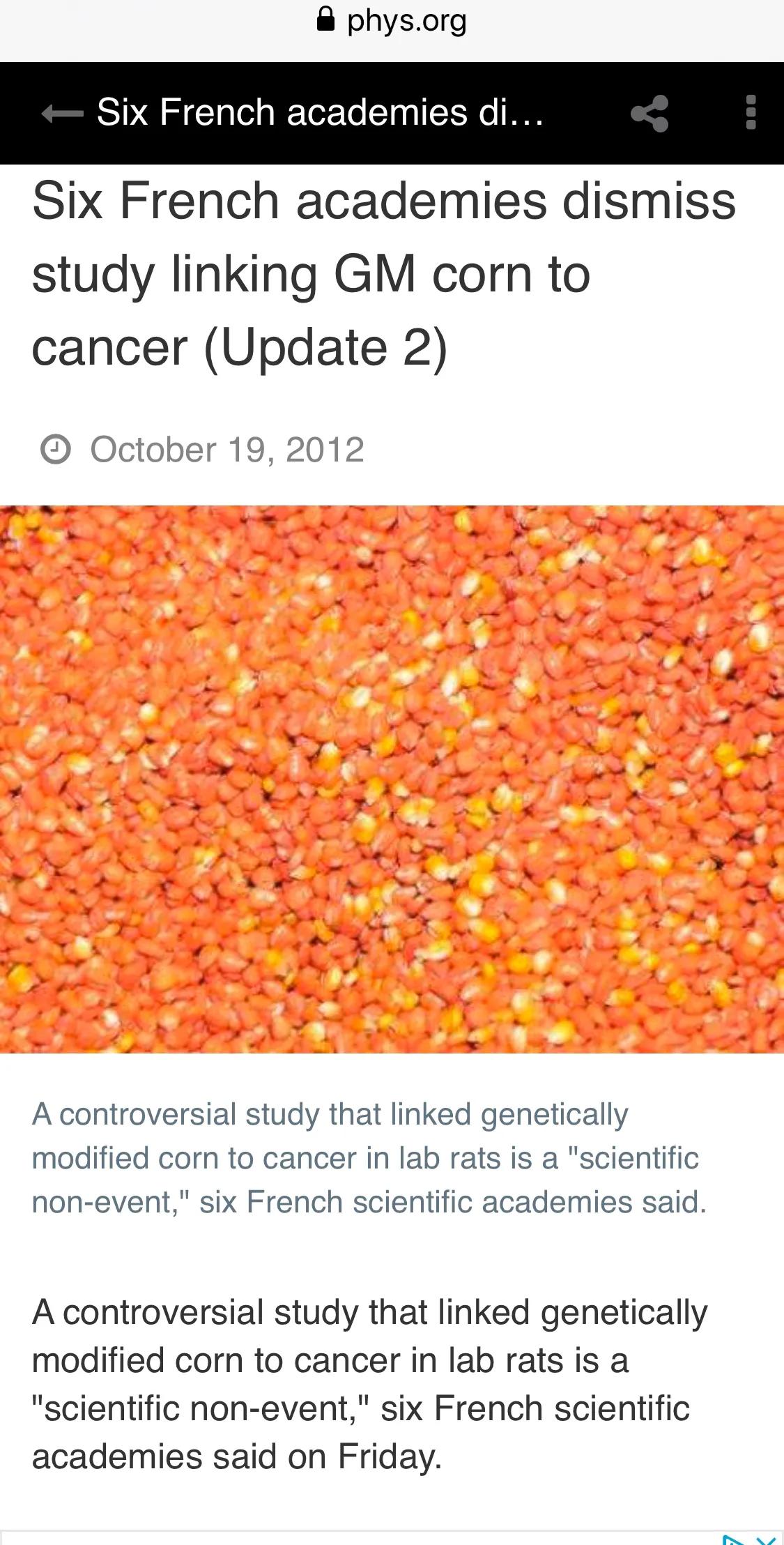The height and width of the screenshot is (1545, 784).
Task: Go back using the header arrow
Action: click(x=62, y=113)
